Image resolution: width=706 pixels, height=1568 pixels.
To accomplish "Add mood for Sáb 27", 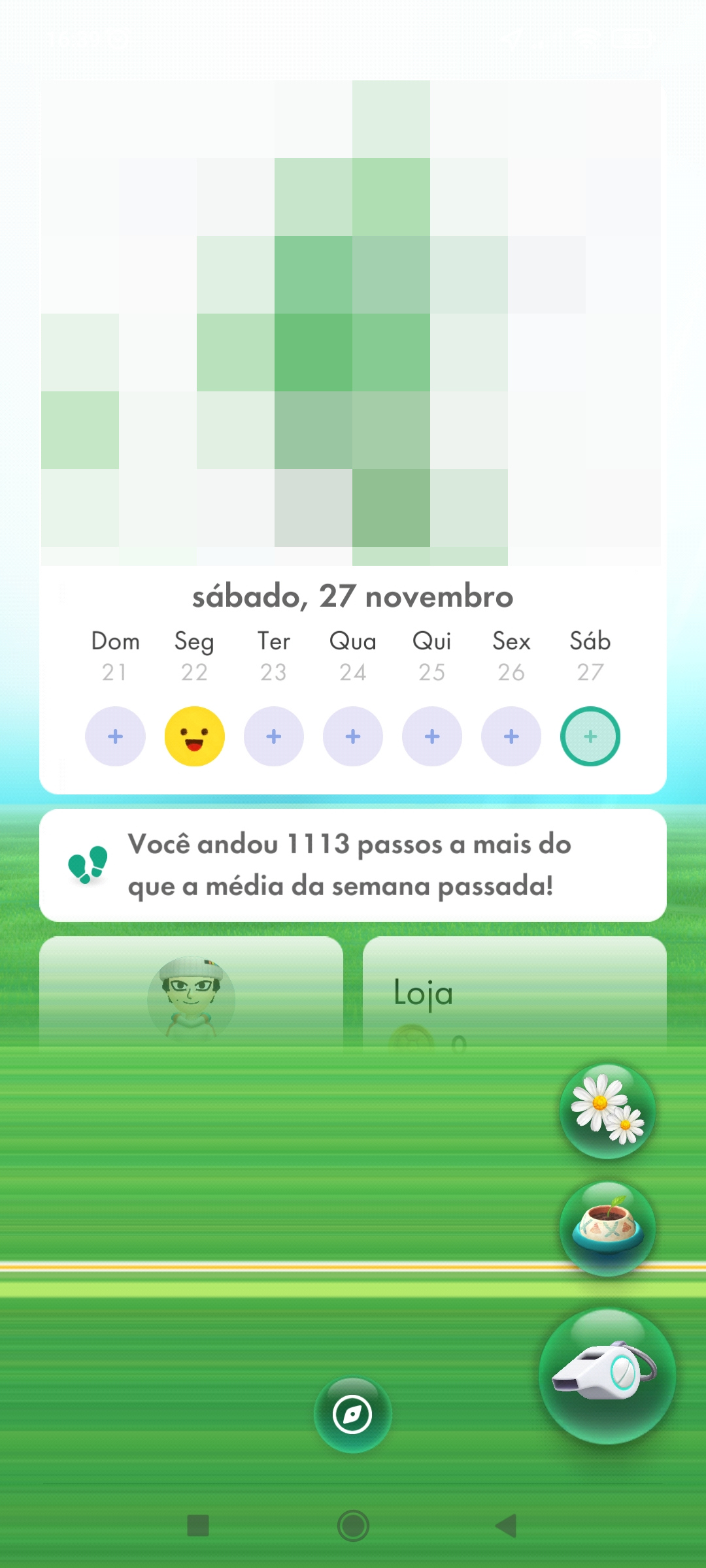I will click(x=590, y=736).
